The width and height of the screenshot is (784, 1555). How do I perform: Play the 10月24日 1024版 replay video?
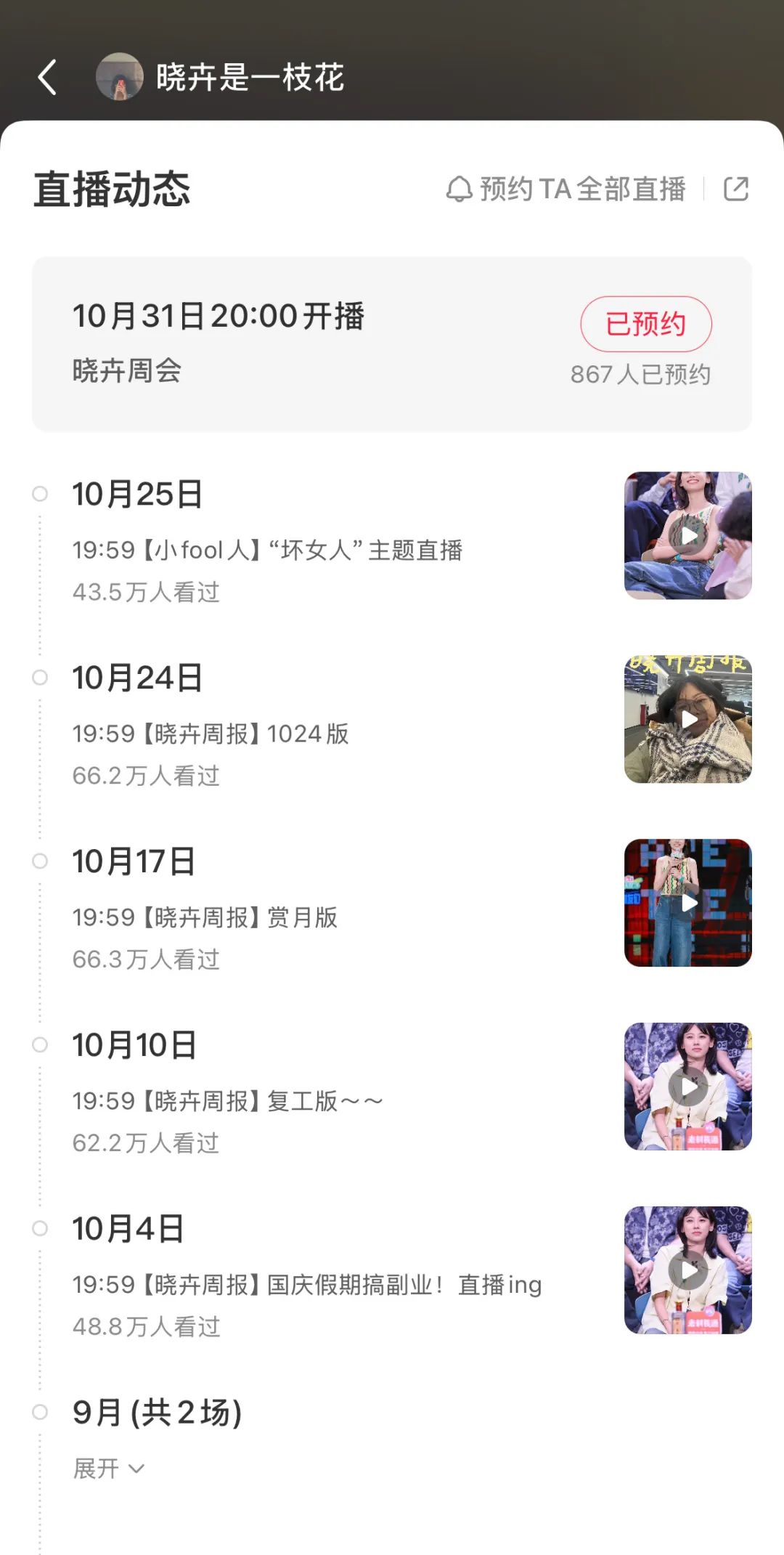[x=687, y=719]
